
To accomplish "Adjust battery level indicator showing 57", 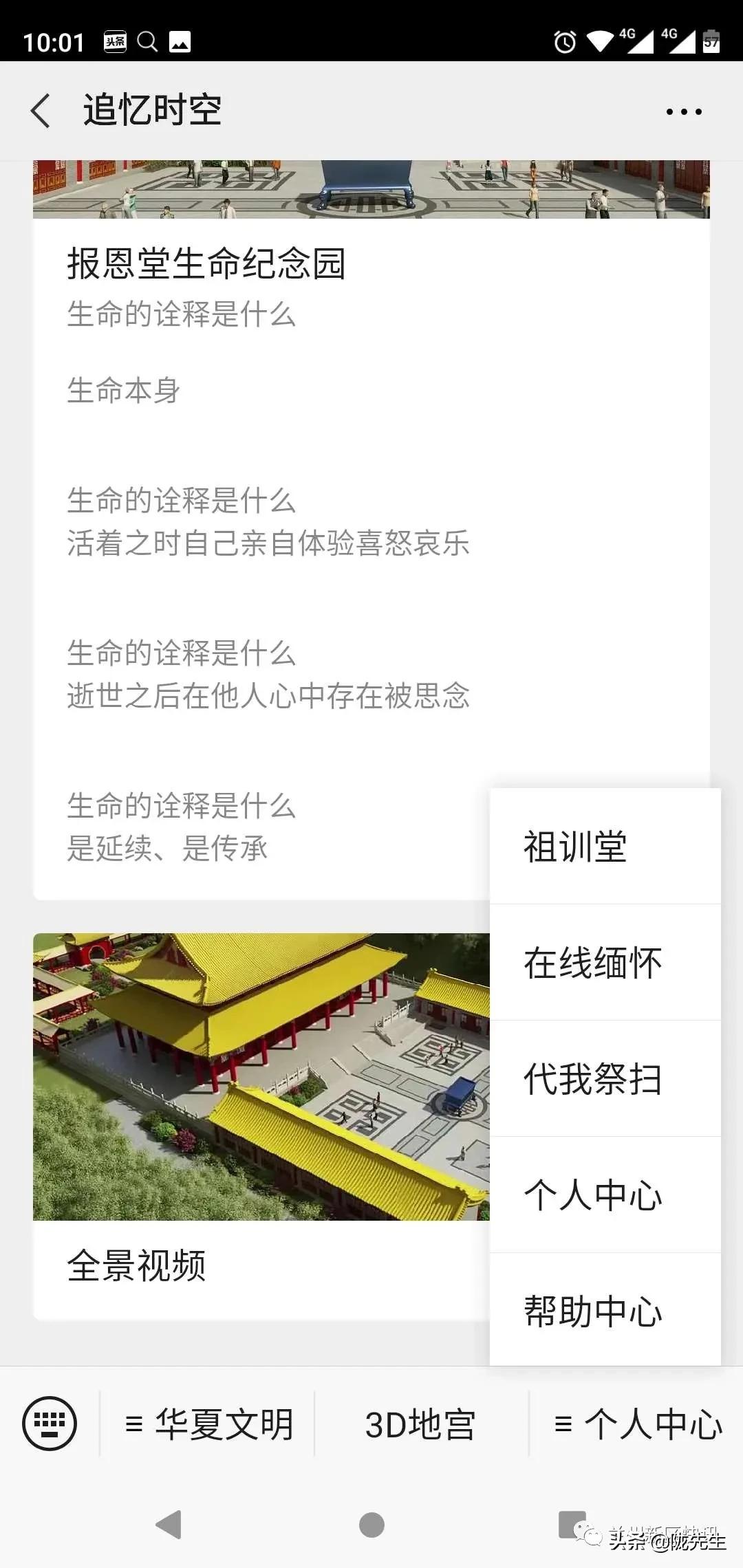I will (x=713, y=43).
